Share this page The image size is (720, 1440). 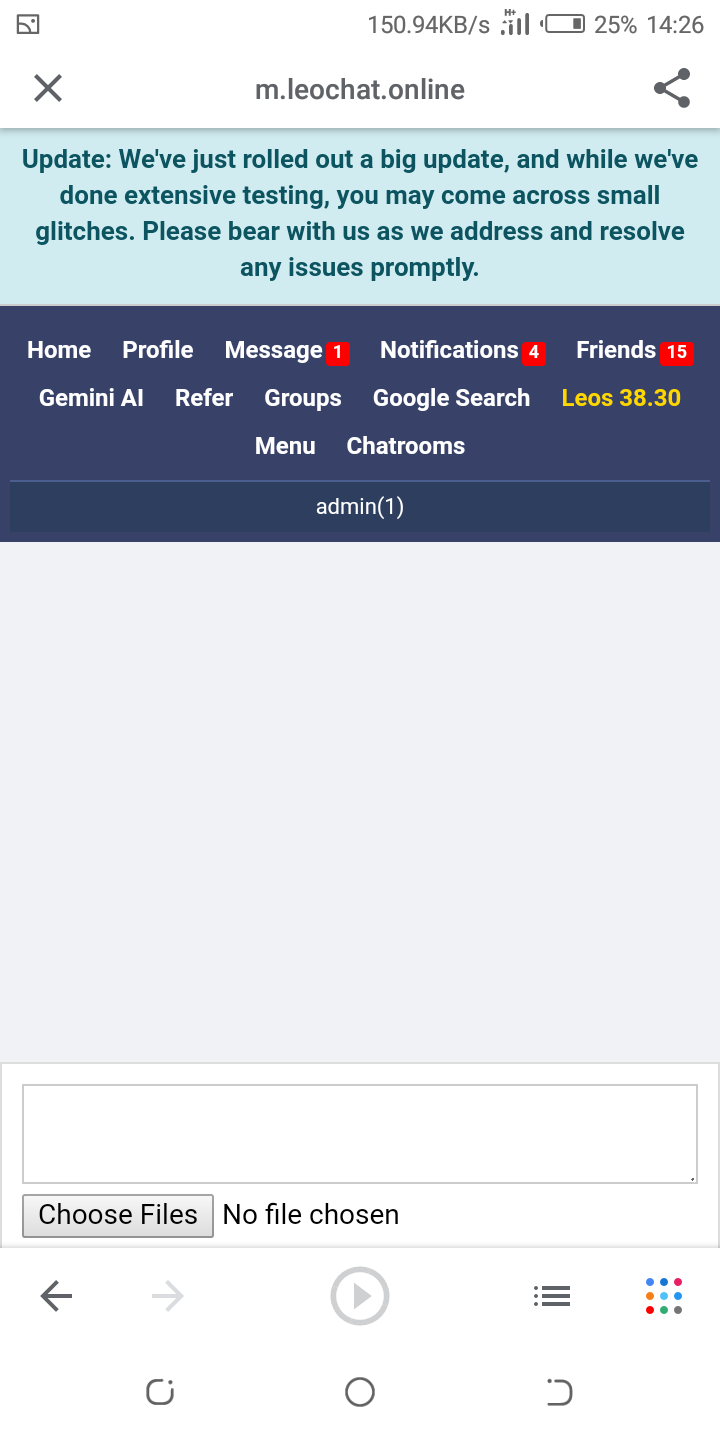pyautogui.click(x=671, y=89)
